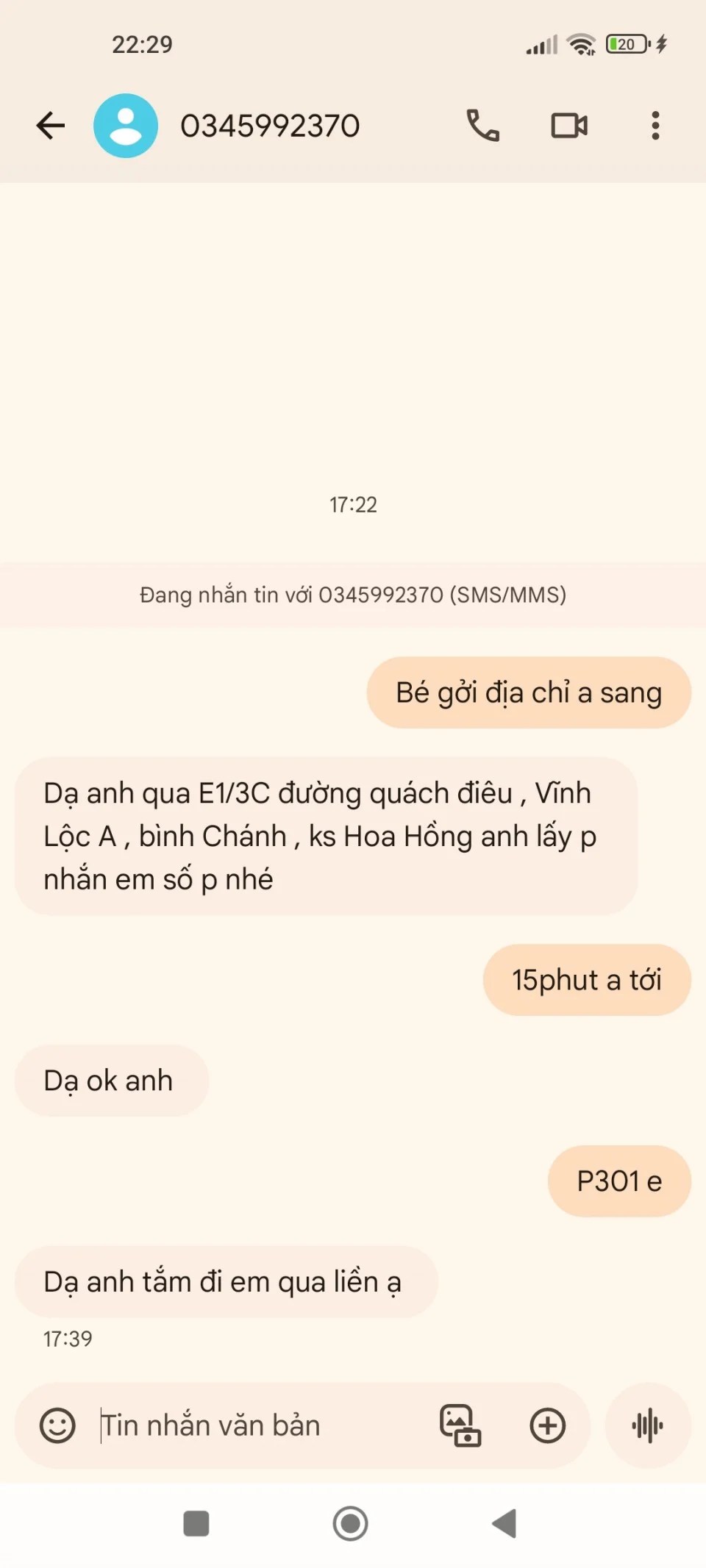Screen dimensions: 706x1568
Task: Start a voice call with 0345992370
Action: [x=482, y=126]
